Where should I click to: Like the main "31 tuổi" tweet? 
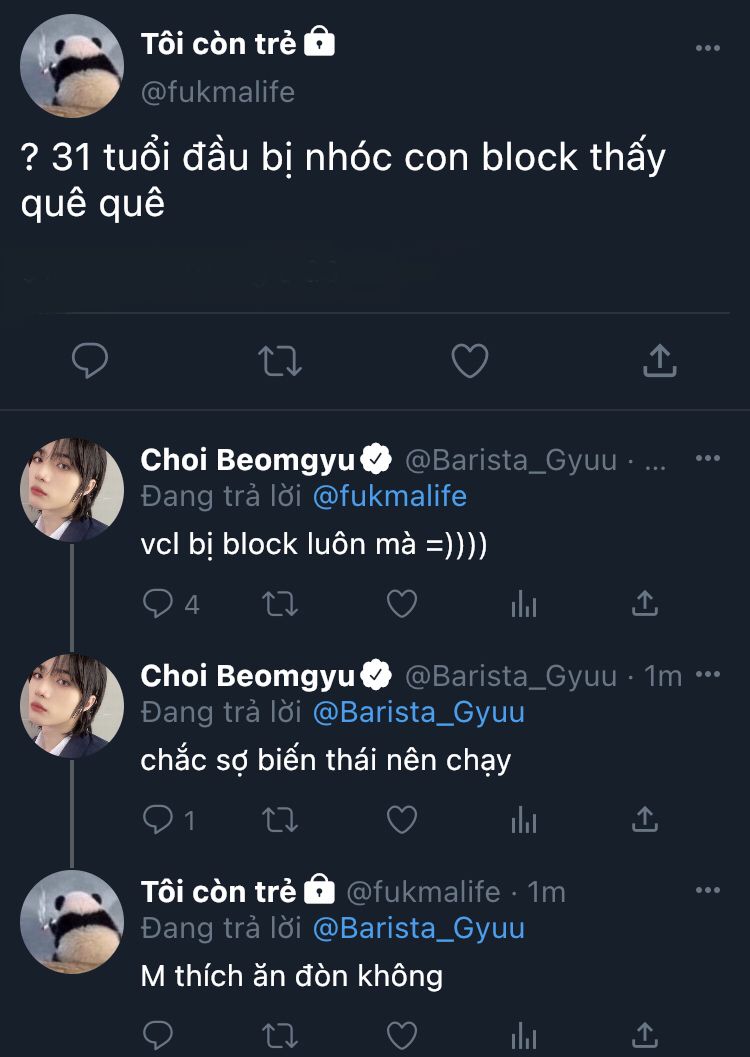[469, 360]
